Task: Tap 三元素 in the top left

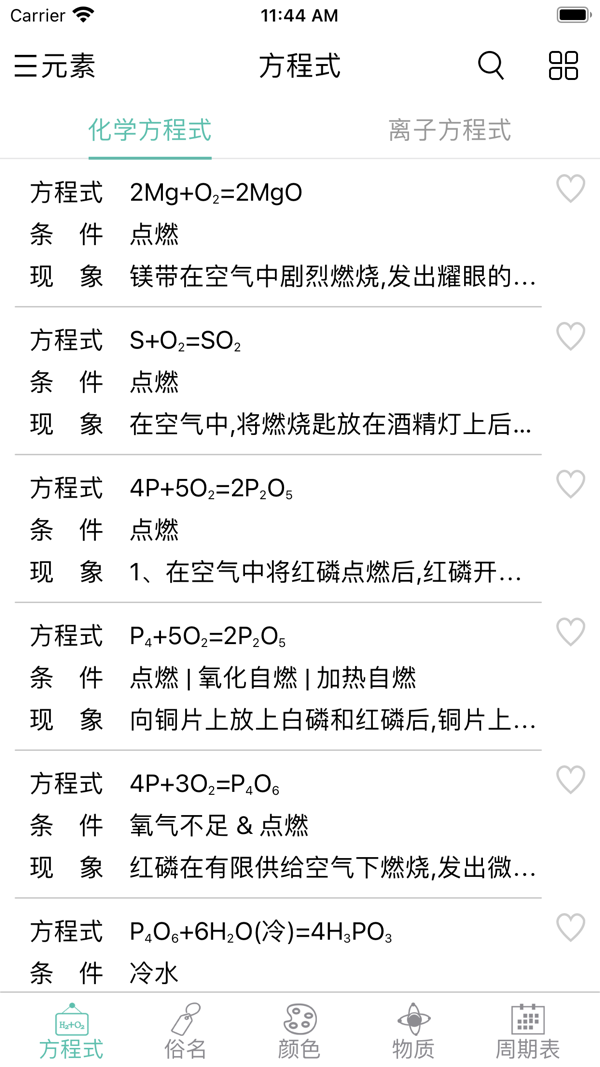Action: point(55,66)
